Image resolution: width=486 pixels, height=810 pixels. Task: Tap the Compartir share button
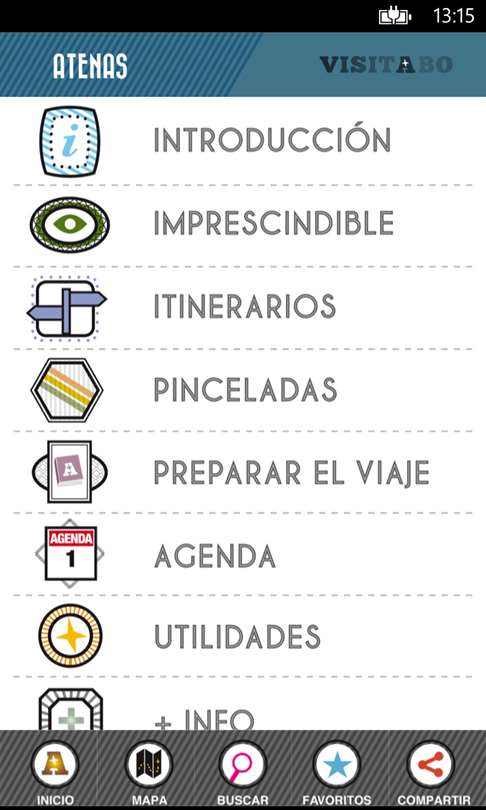[x=431, y=772]
